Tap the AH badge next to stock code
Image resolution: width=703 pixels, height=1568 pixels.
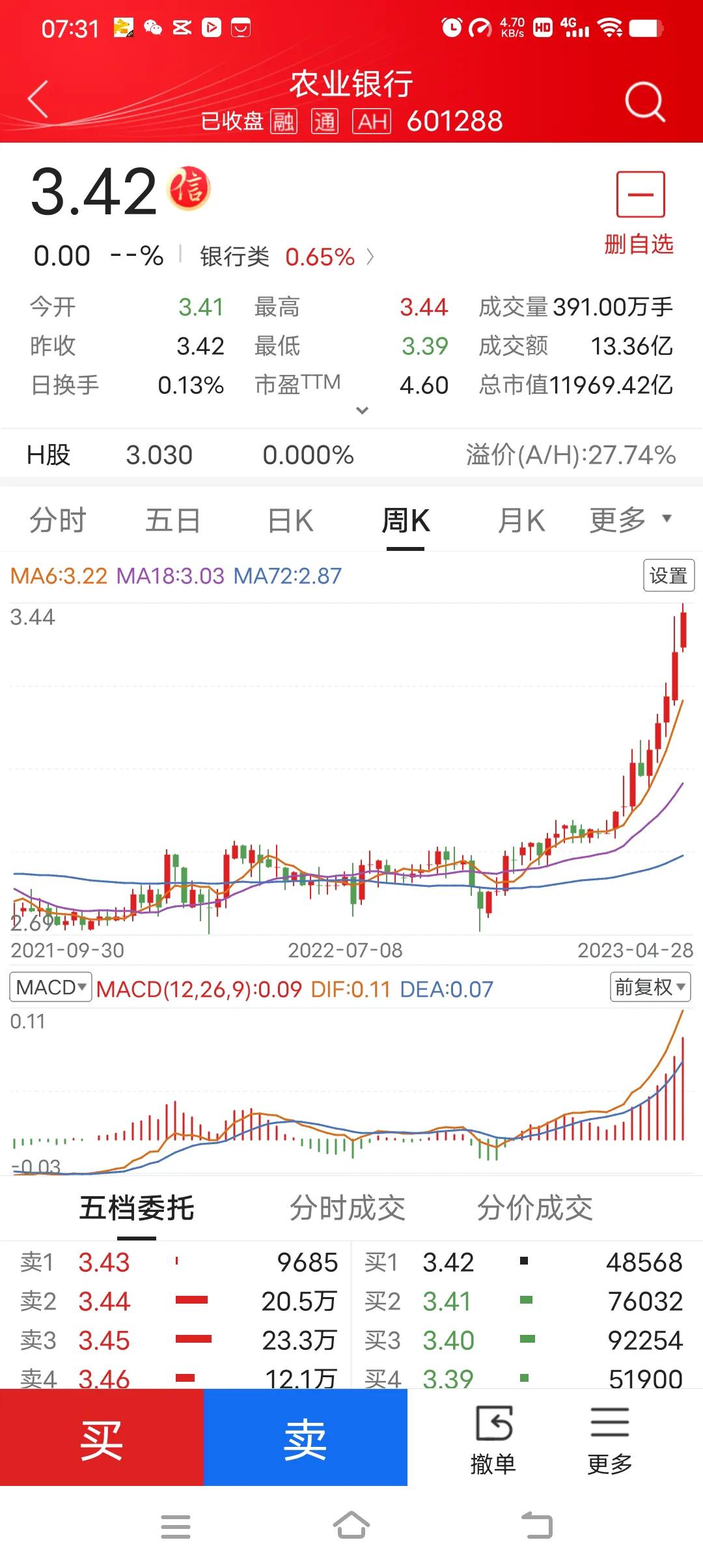point(372,121)
